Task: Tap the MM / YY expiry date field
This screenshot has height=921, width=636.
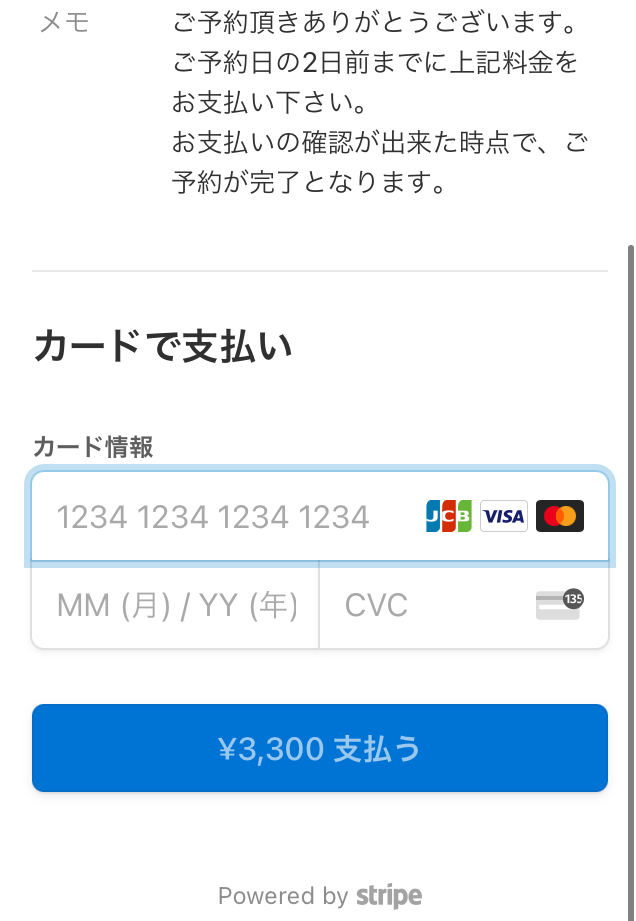Action: [x=176, y=605]
